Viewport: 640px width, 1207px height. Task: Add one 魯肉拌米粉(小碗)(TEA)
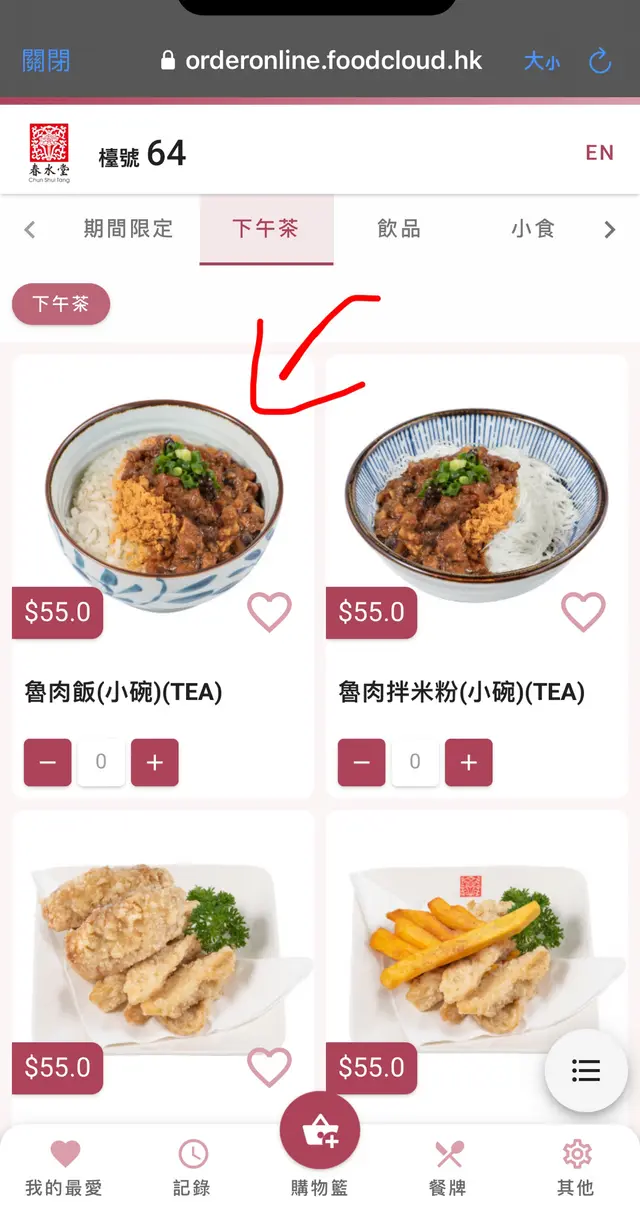coord(469,763)
